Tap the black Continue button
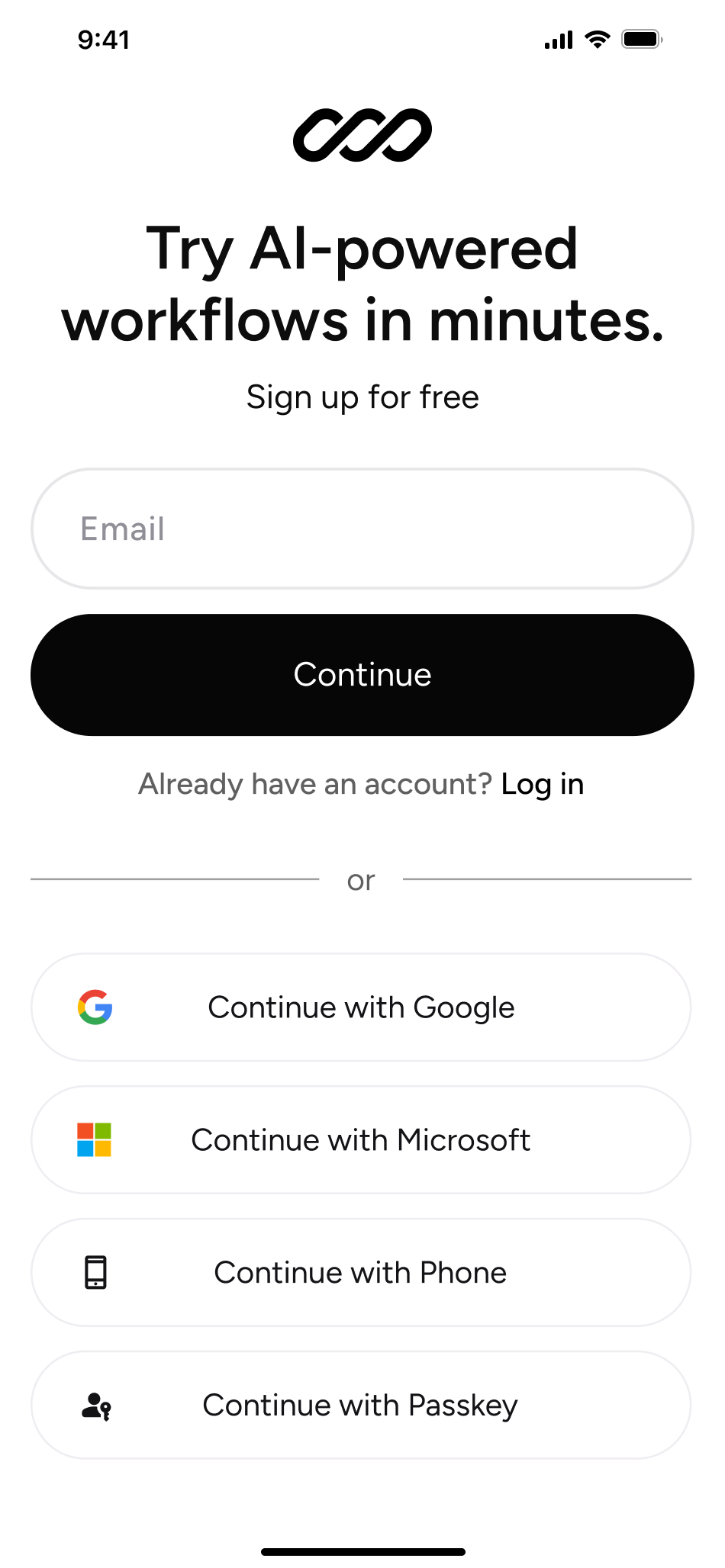Image resolution: width=725 pixels, height=1568 pixels. (x=362, y=675)
